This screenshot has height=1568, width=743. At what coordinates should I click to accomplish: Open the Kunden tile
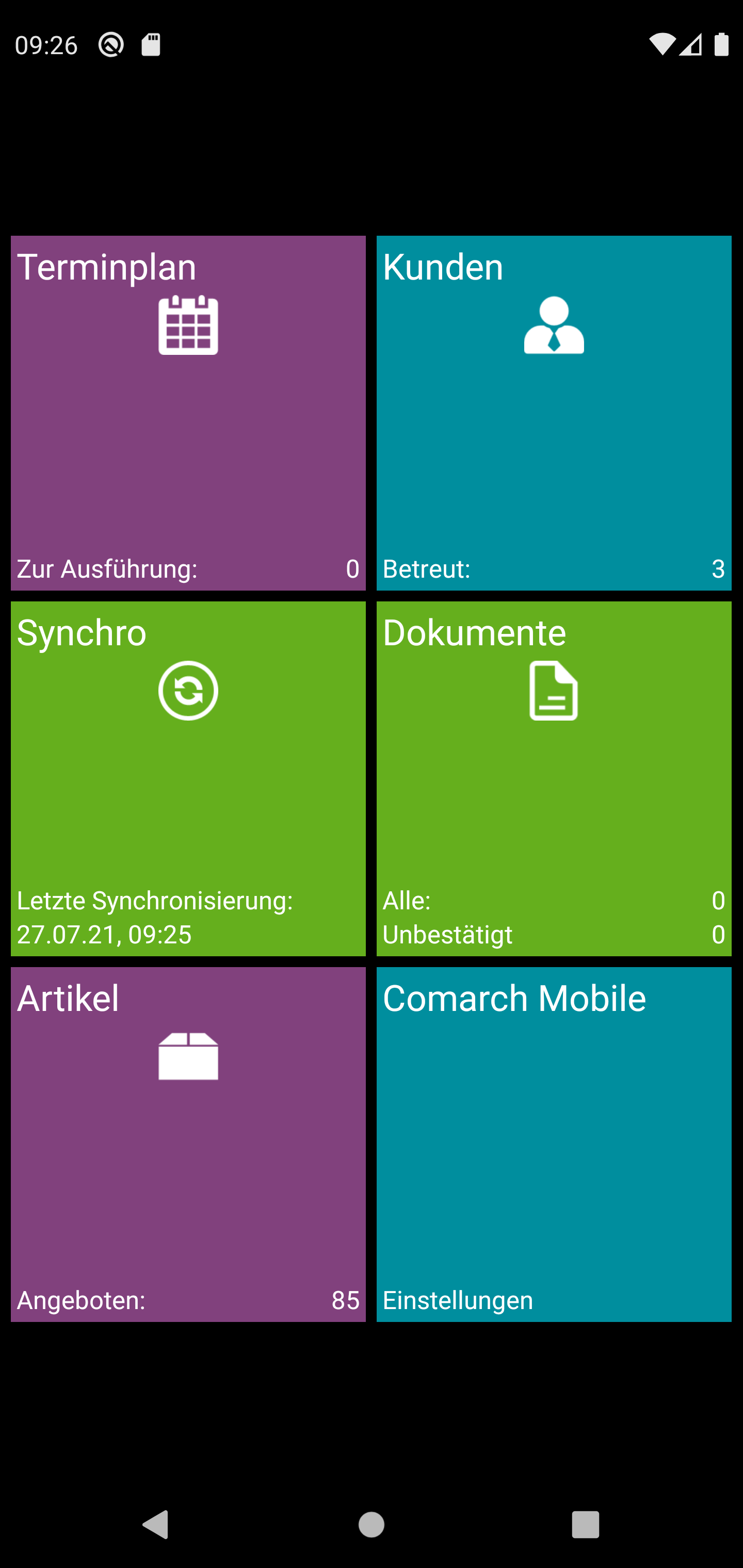554,413
